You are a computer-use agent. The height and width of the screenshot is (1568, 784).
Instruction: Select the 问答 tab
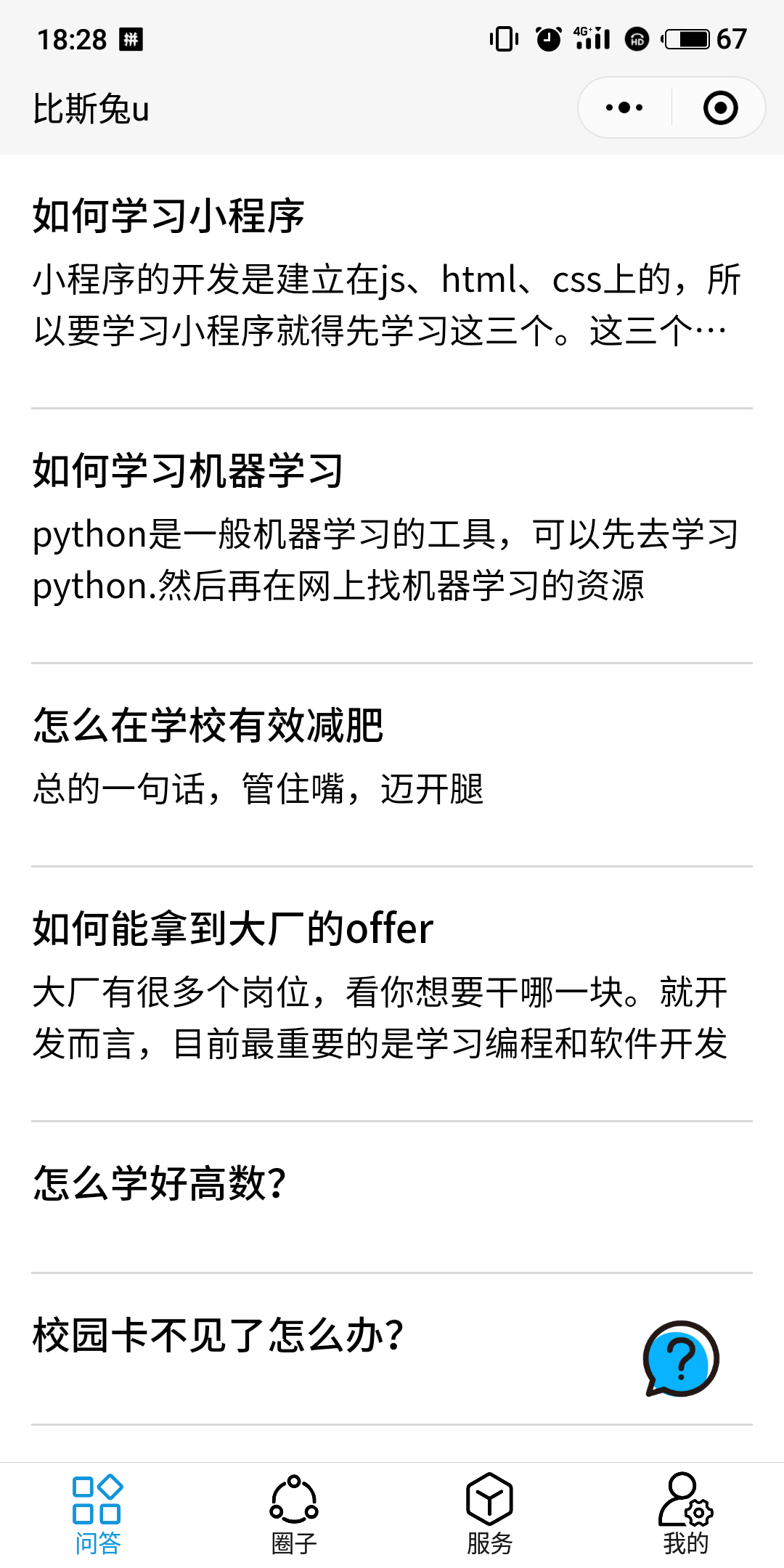coord(98,1514)
